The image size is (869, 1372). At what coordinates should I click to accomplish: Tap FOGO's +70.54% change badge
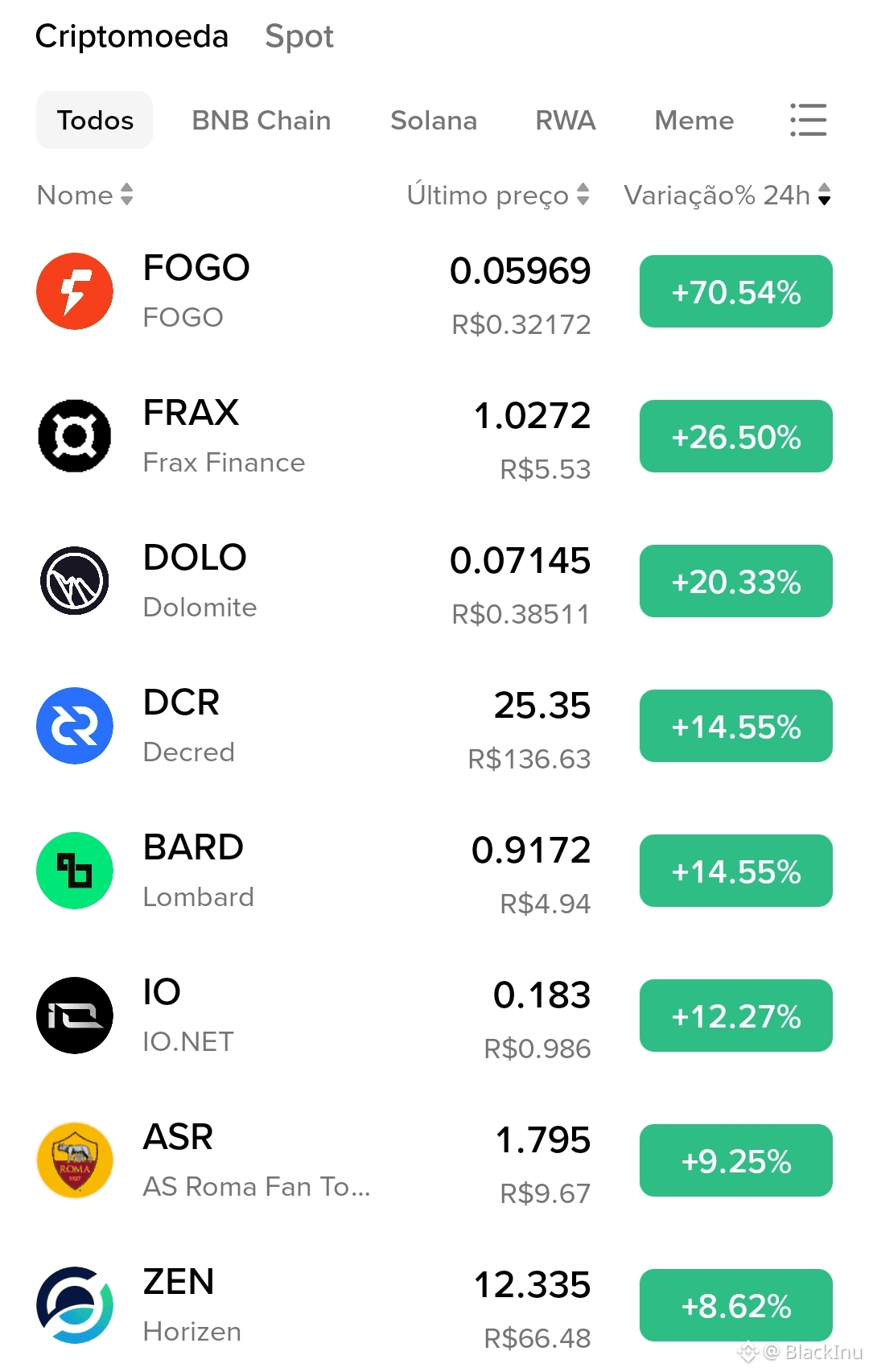[x=735, y=291]
